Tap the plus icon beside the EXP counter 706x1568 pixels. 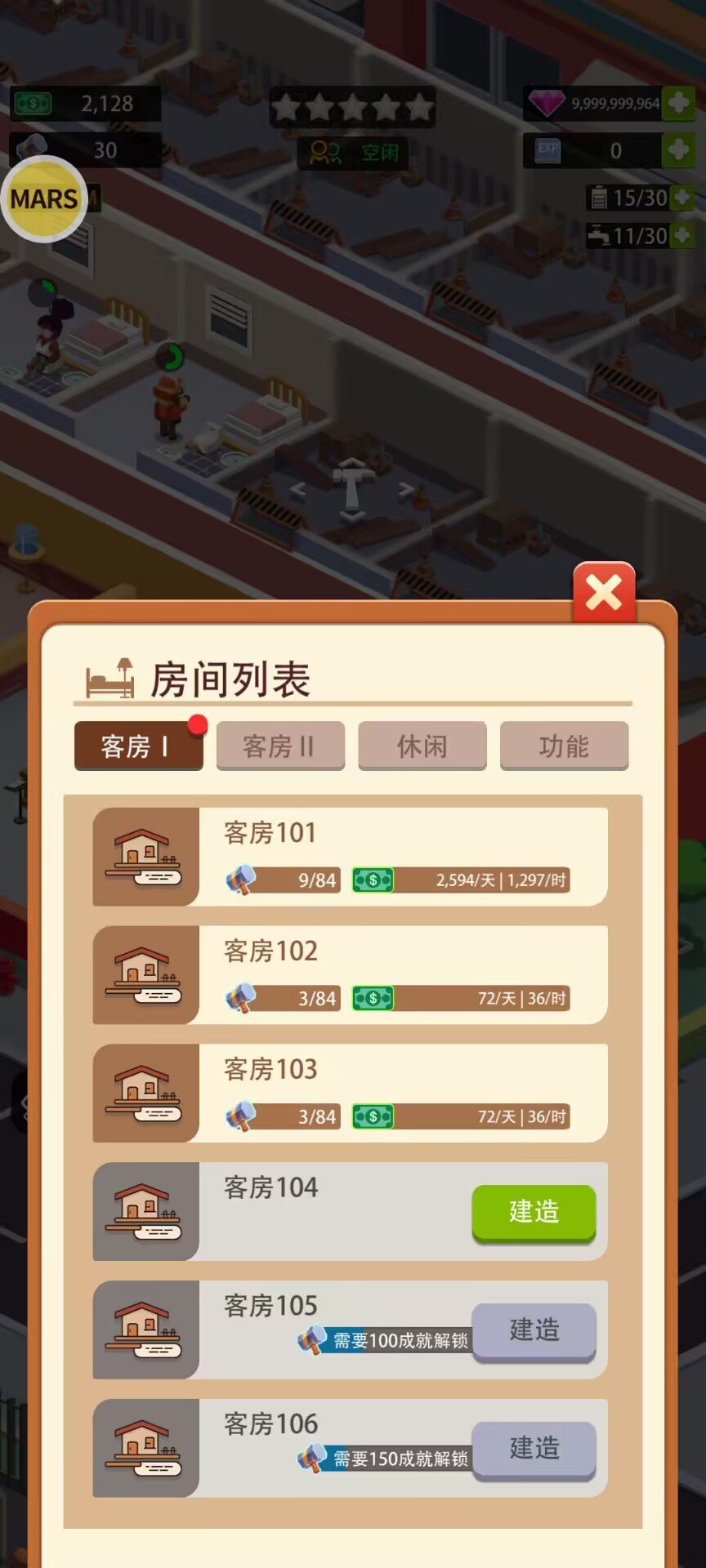678,150
